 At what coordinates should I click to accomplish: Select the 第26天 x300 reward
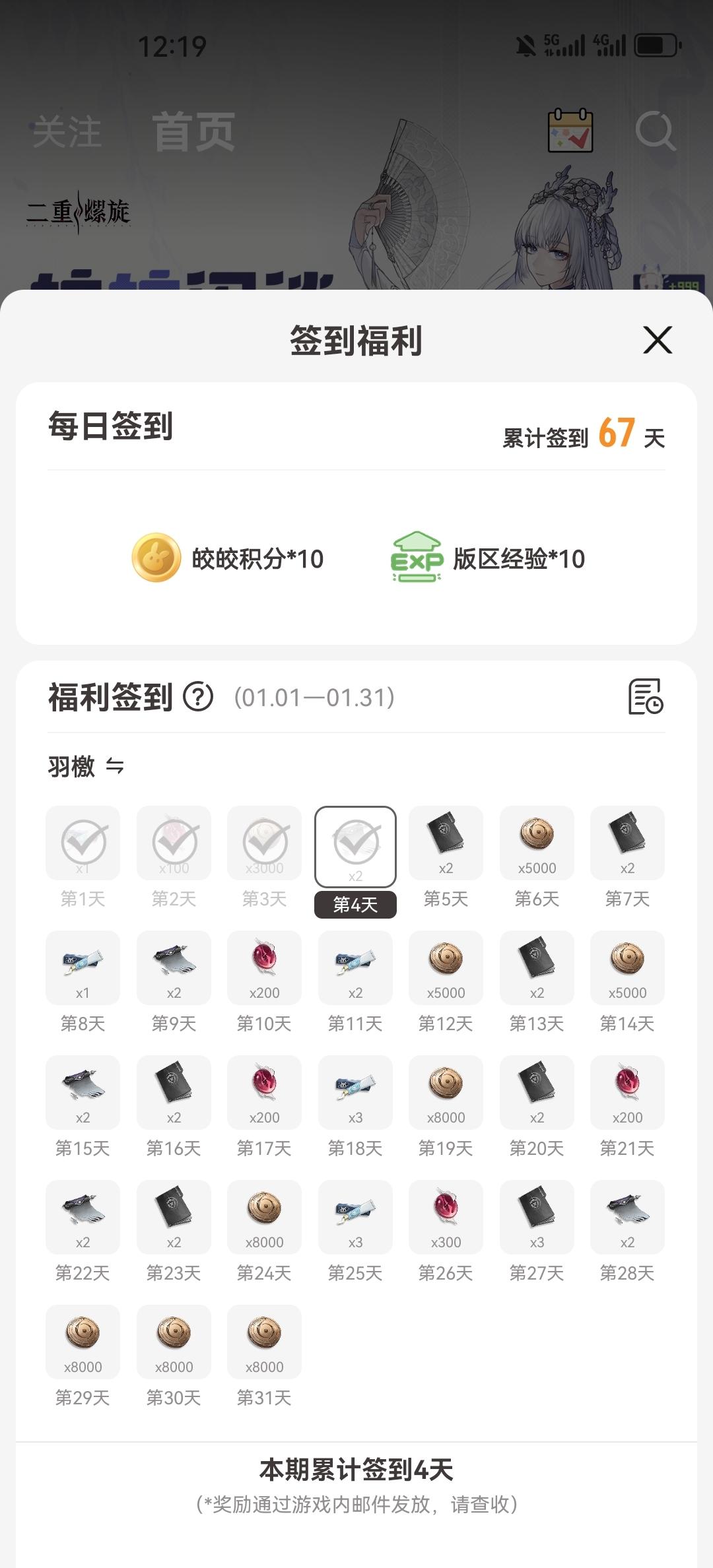pyautogui.click(x=446, y=1218)
